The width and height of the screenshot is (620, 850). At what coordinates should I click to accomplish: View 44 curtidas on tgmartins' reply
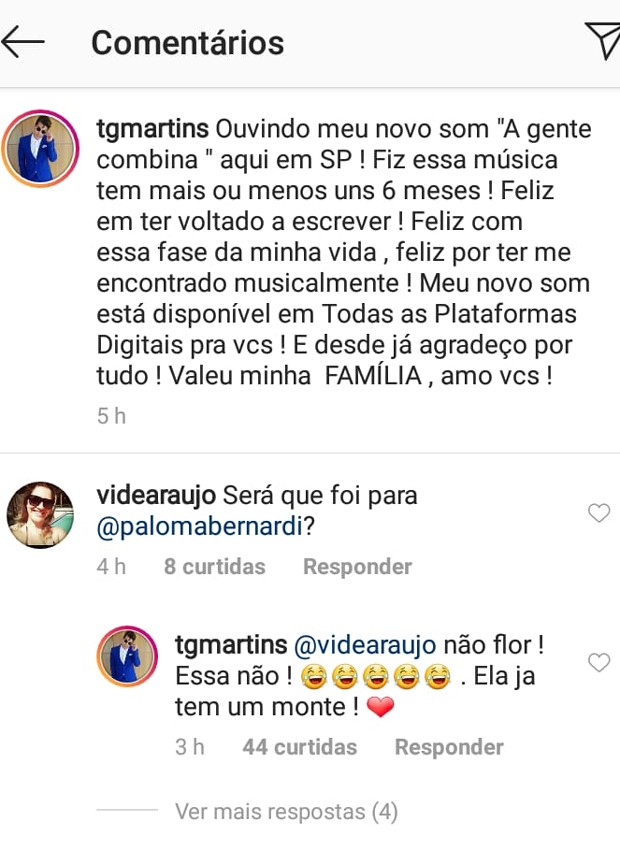[x=299, y=747]
